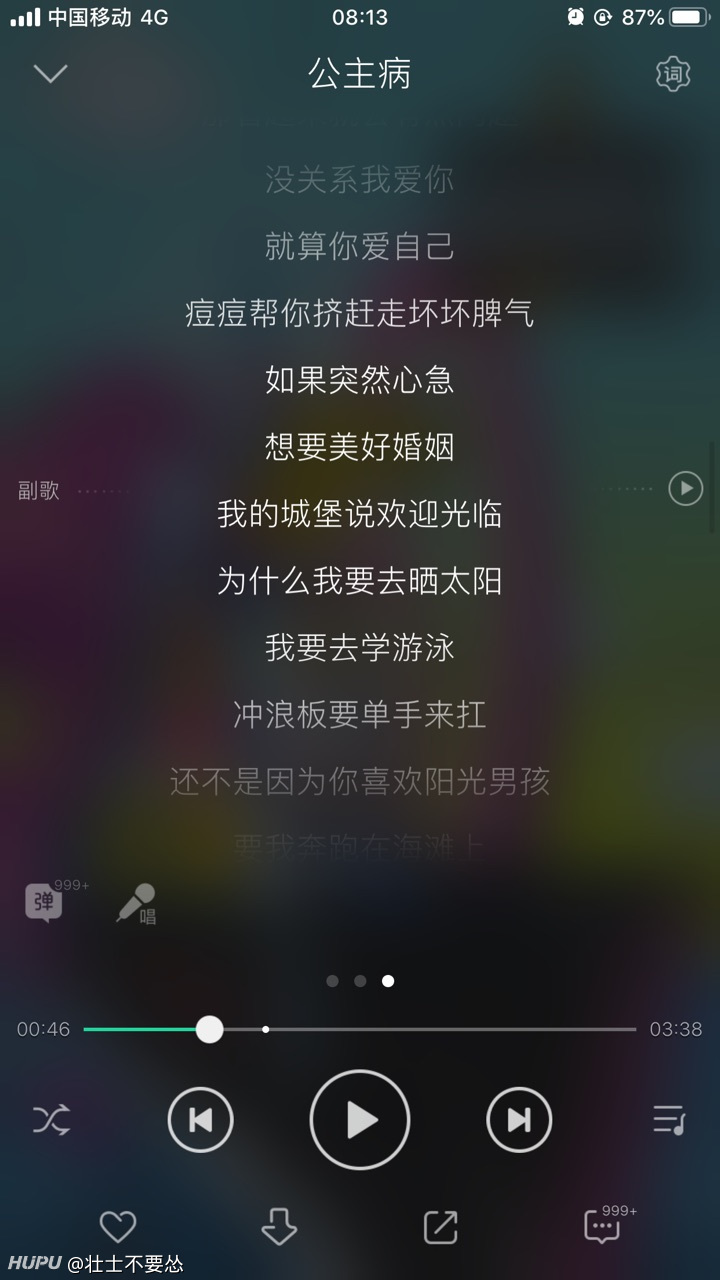
Task: Like this song with the heart
Action: click(117, 1226)
